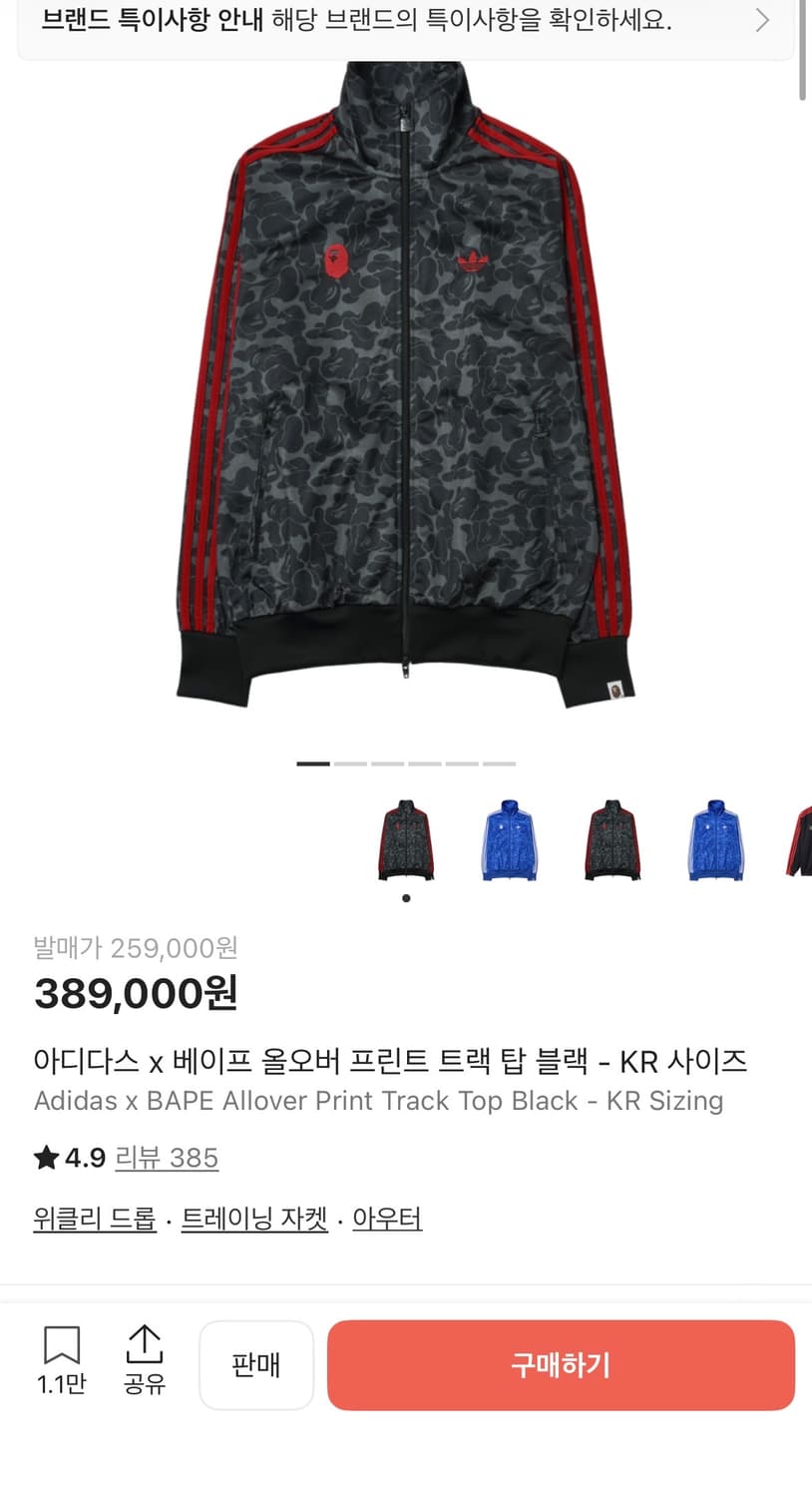Click the star rating icon

(46, 1158)
